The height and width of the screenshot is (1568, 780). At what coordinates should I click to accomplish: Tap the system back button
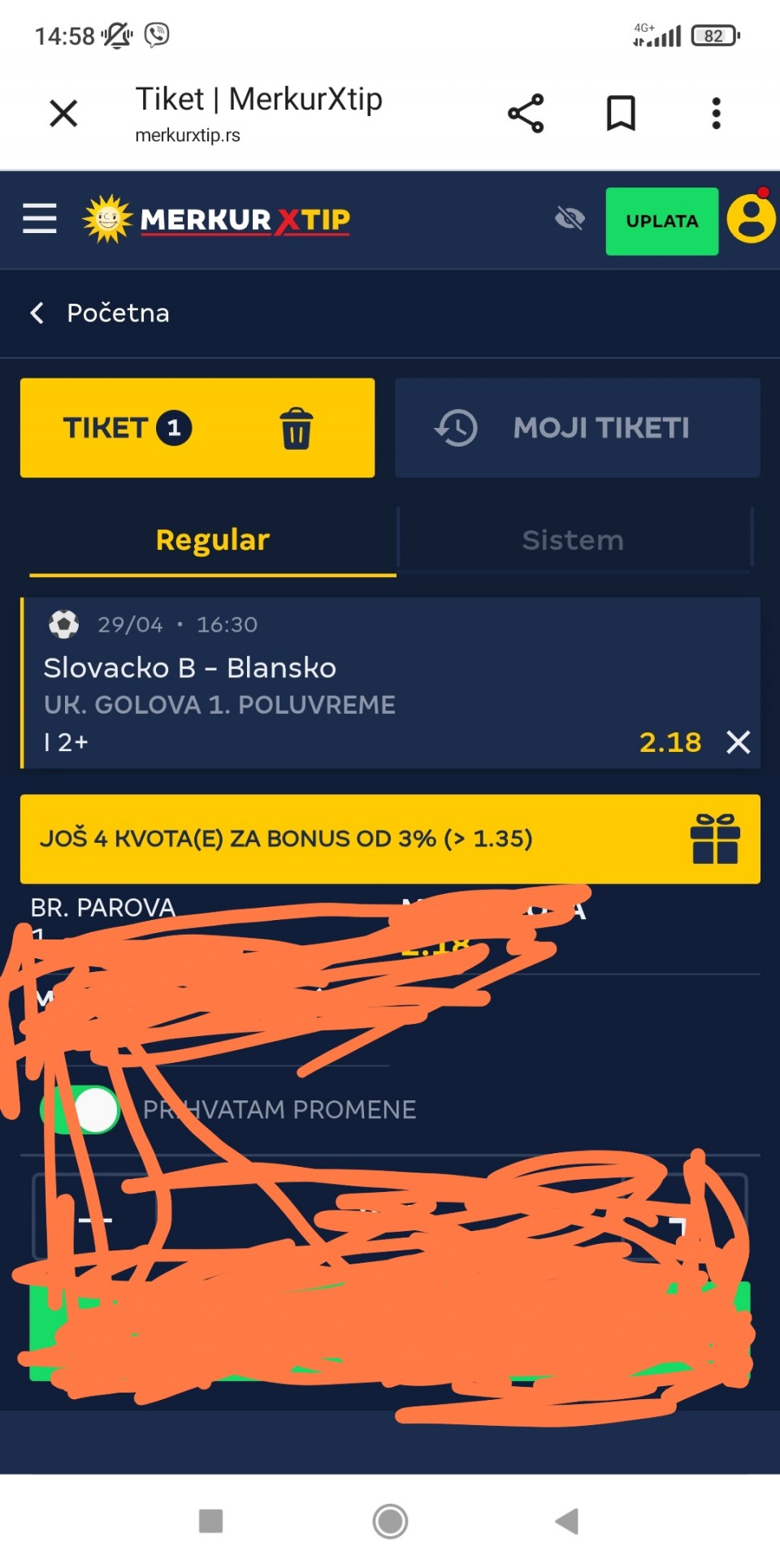566,1521
